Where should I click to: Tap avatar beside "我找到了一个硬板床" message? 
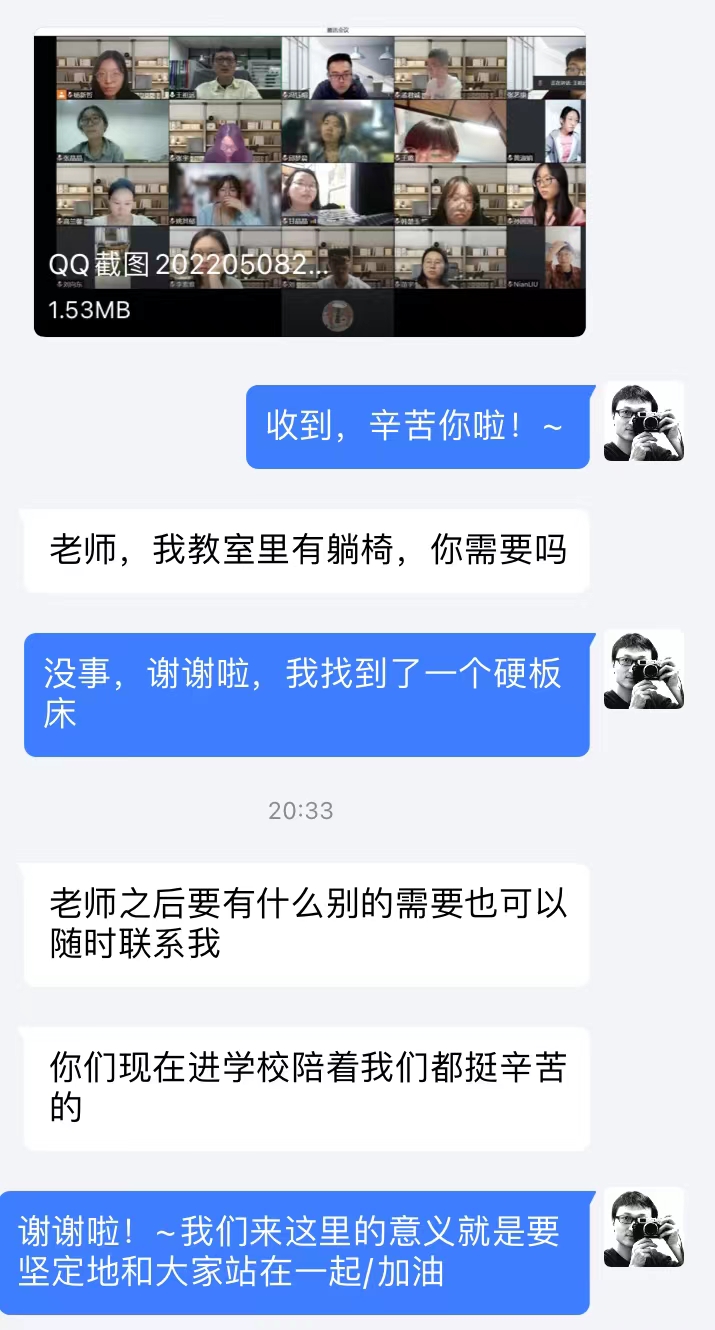644,669
